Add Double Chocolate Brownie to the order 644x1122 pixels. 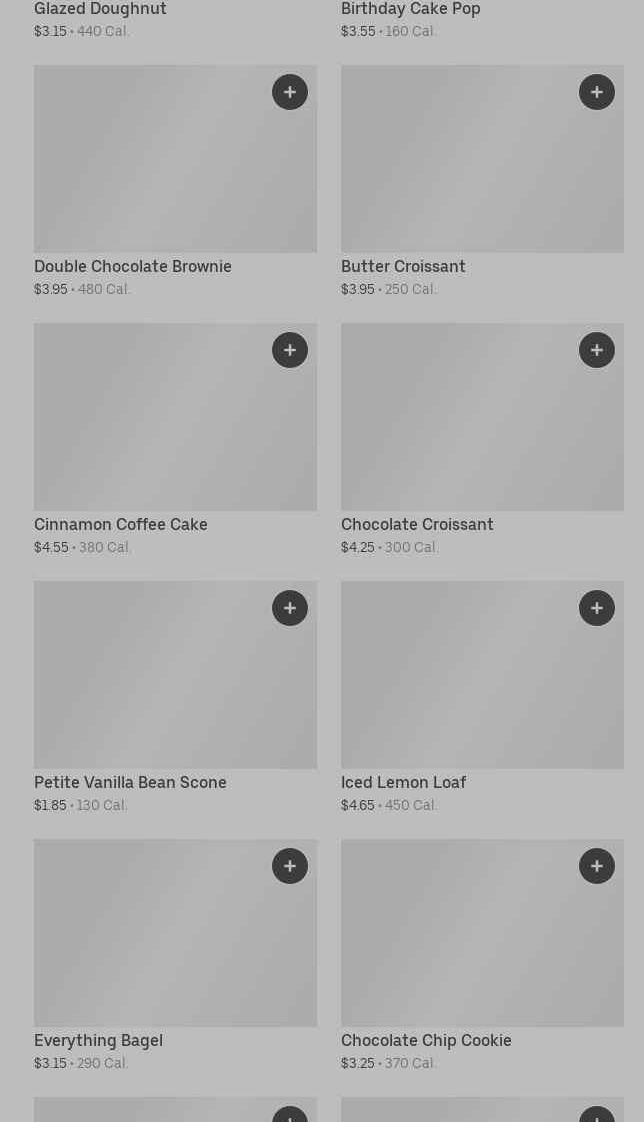pos(290,92)
